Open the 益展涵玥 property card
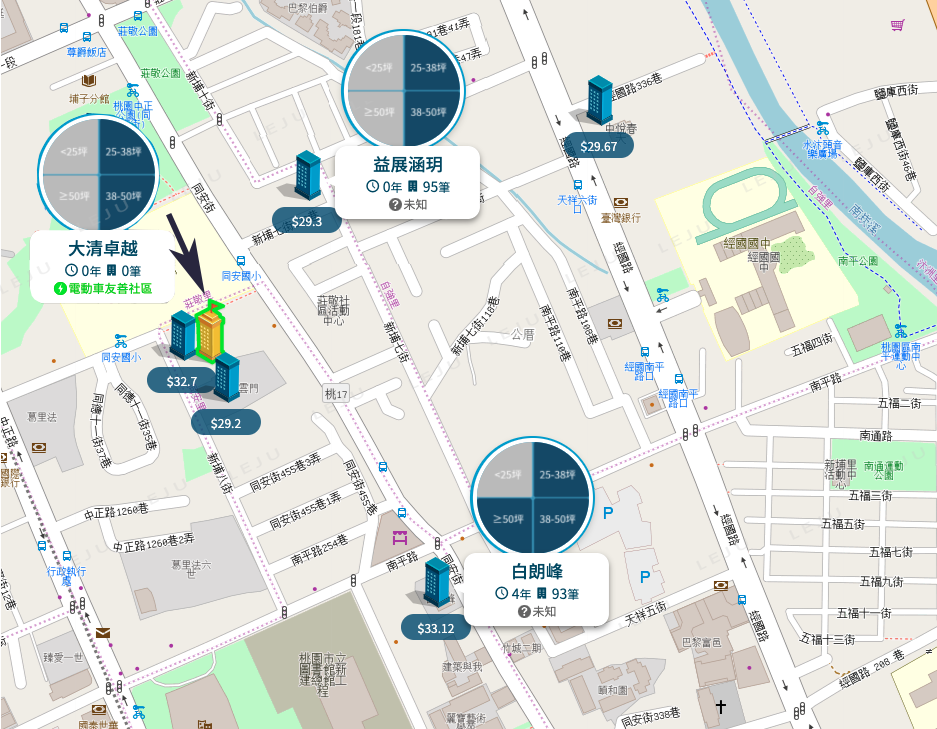 pyautogui.click(x=408, y=182)
